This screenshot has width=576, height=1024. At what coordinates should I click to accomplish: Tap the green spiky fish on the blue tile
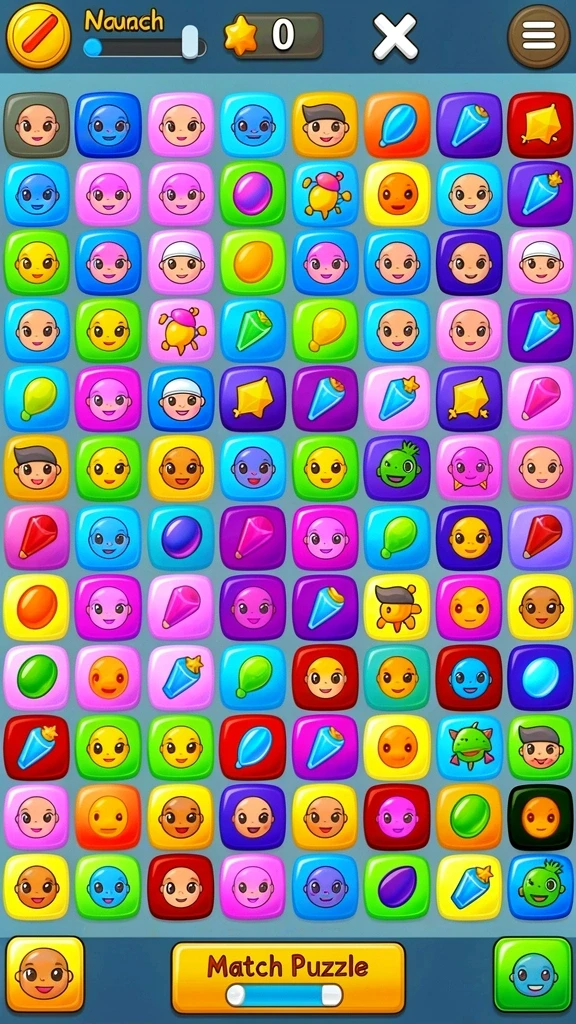coord(469,747)
